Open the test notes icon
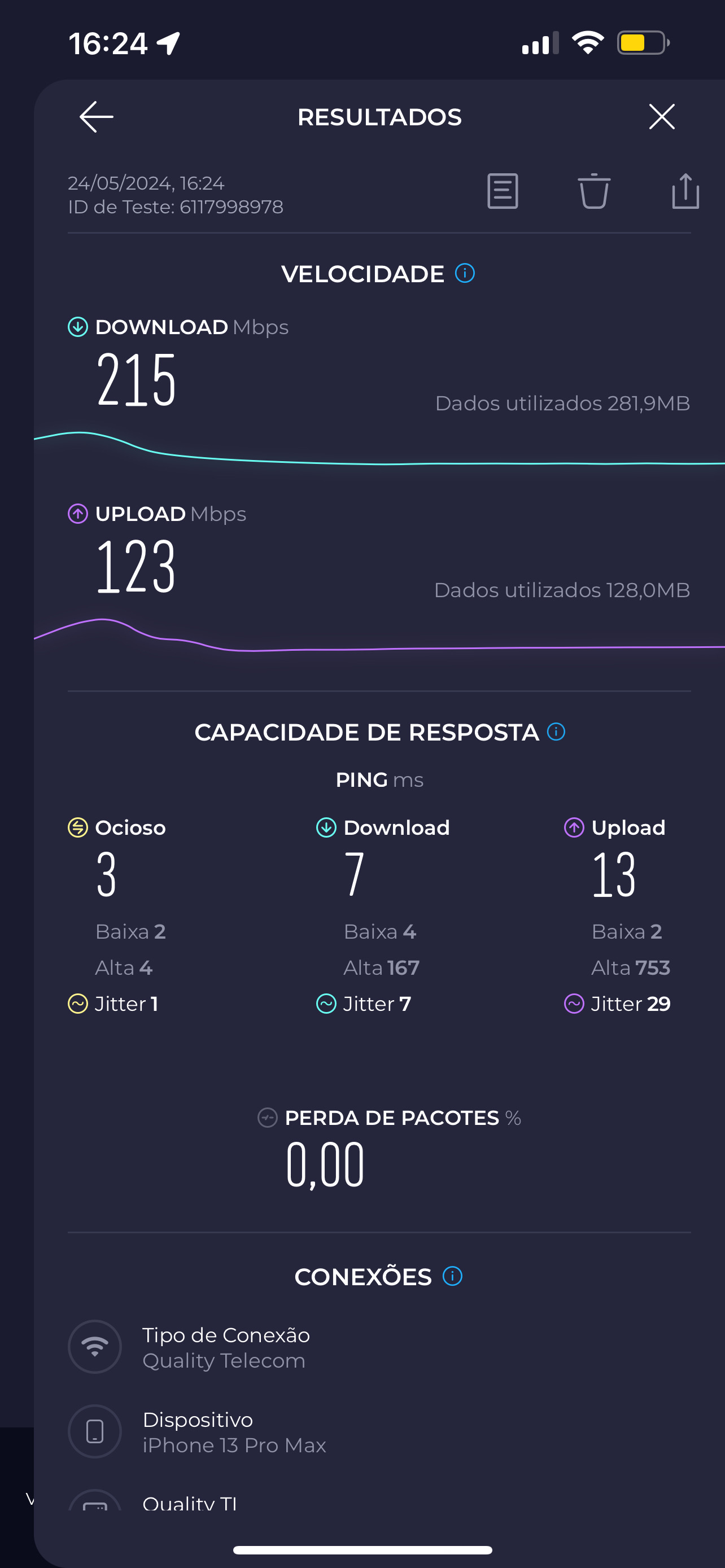 click(x=502, y=191)
